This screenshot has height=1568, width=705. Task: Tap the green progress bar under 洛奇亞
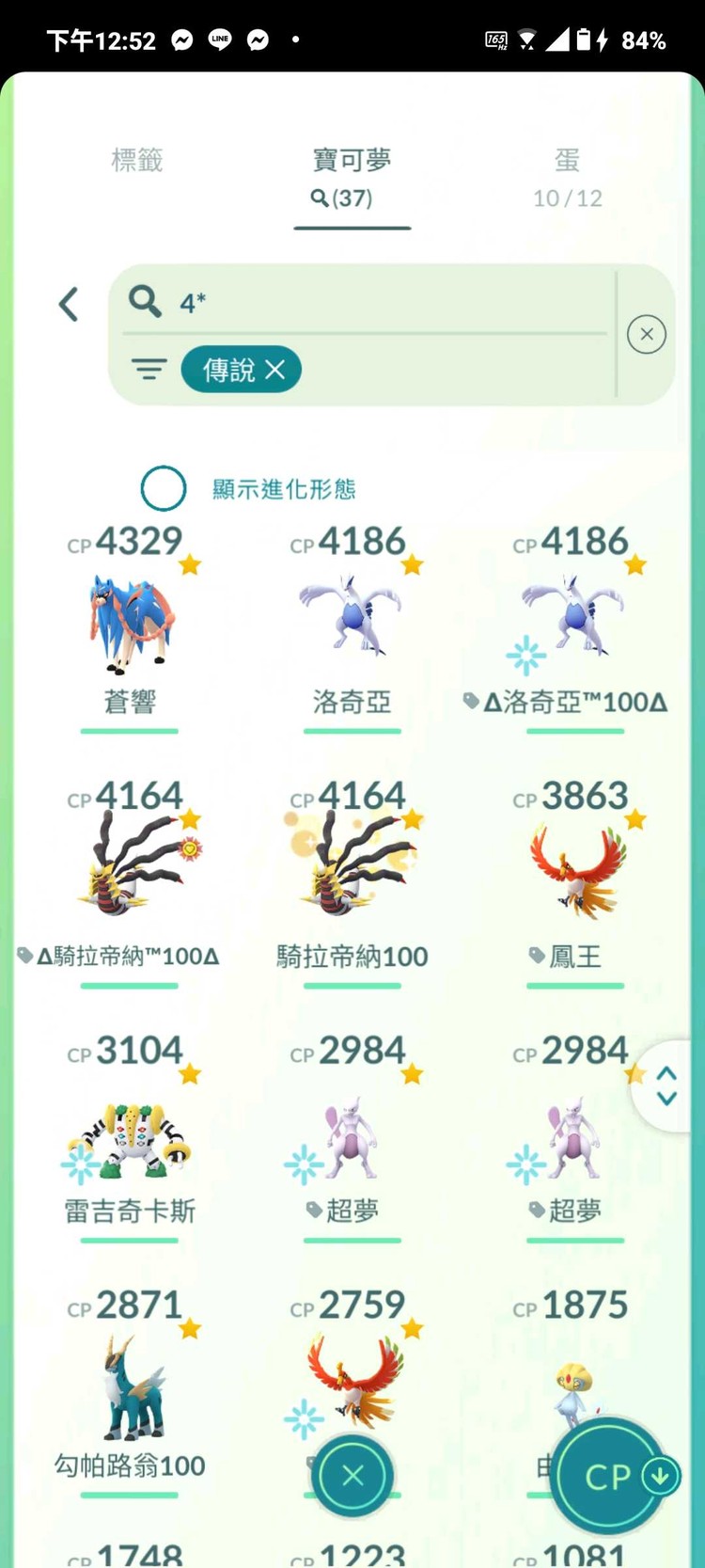(x=352, y=729)
